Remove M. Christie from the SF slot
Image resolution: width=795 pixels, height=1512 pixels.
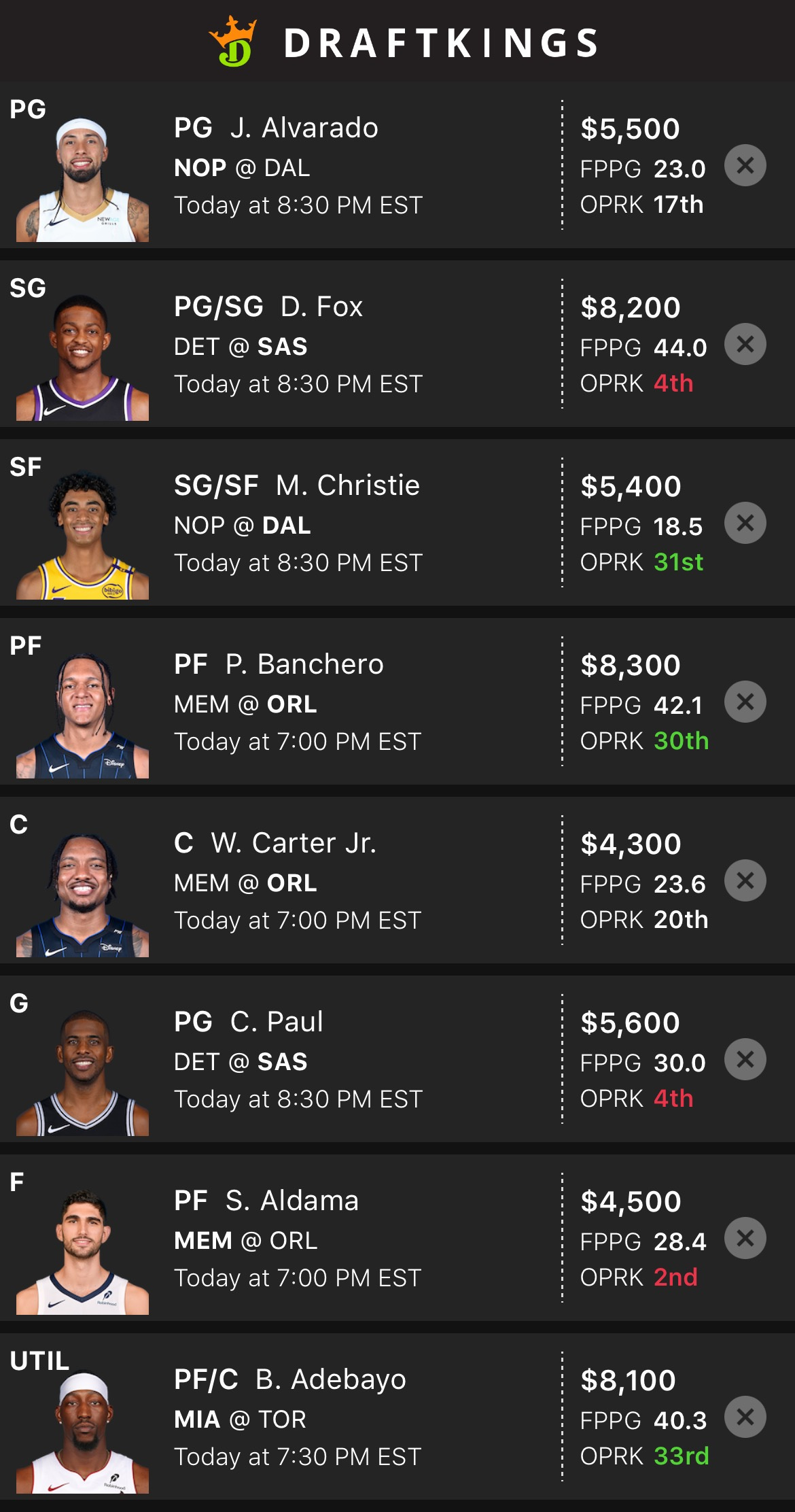click(x=745, y=523)
